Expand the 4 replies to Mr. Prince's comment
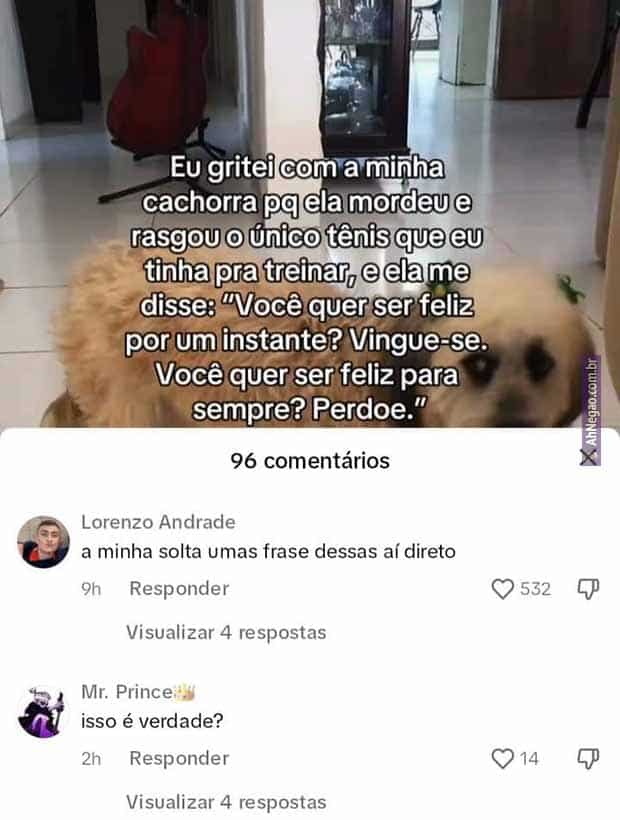The width and height of the screenshot is (620, 820). pos(226,802)
